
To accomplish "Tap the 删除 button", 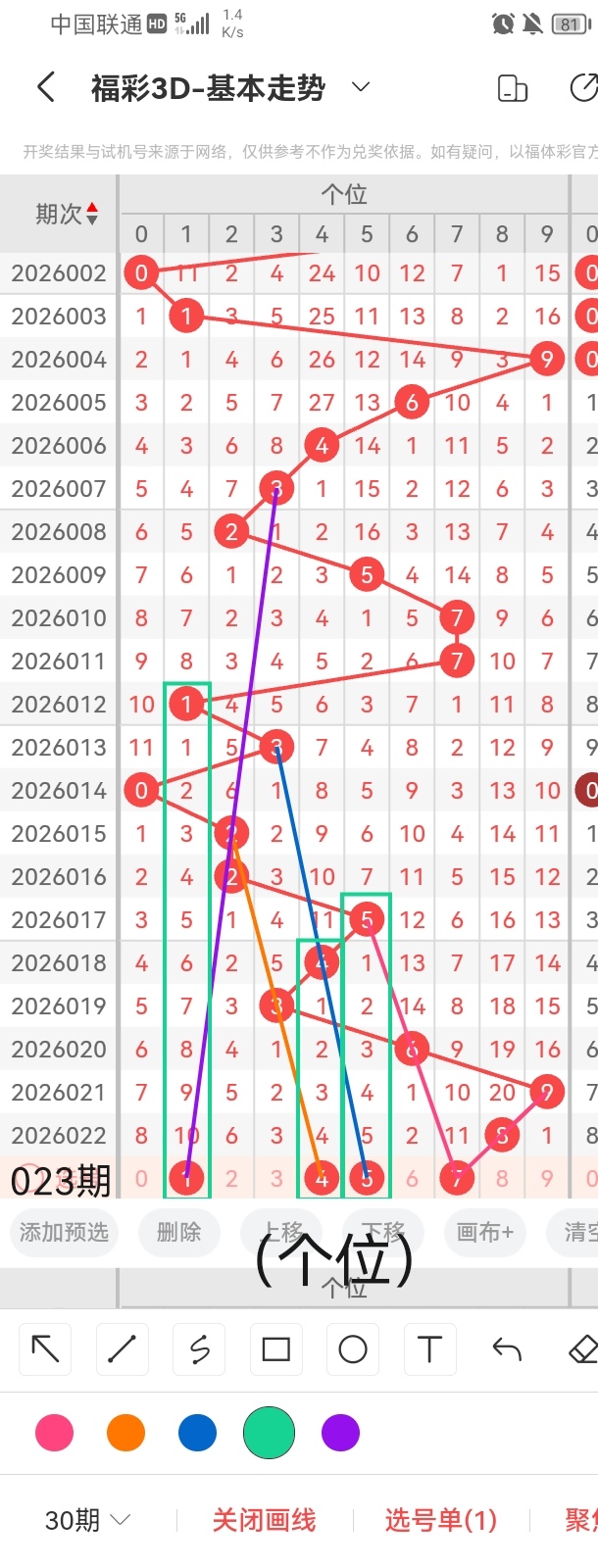I will 178,1232.
